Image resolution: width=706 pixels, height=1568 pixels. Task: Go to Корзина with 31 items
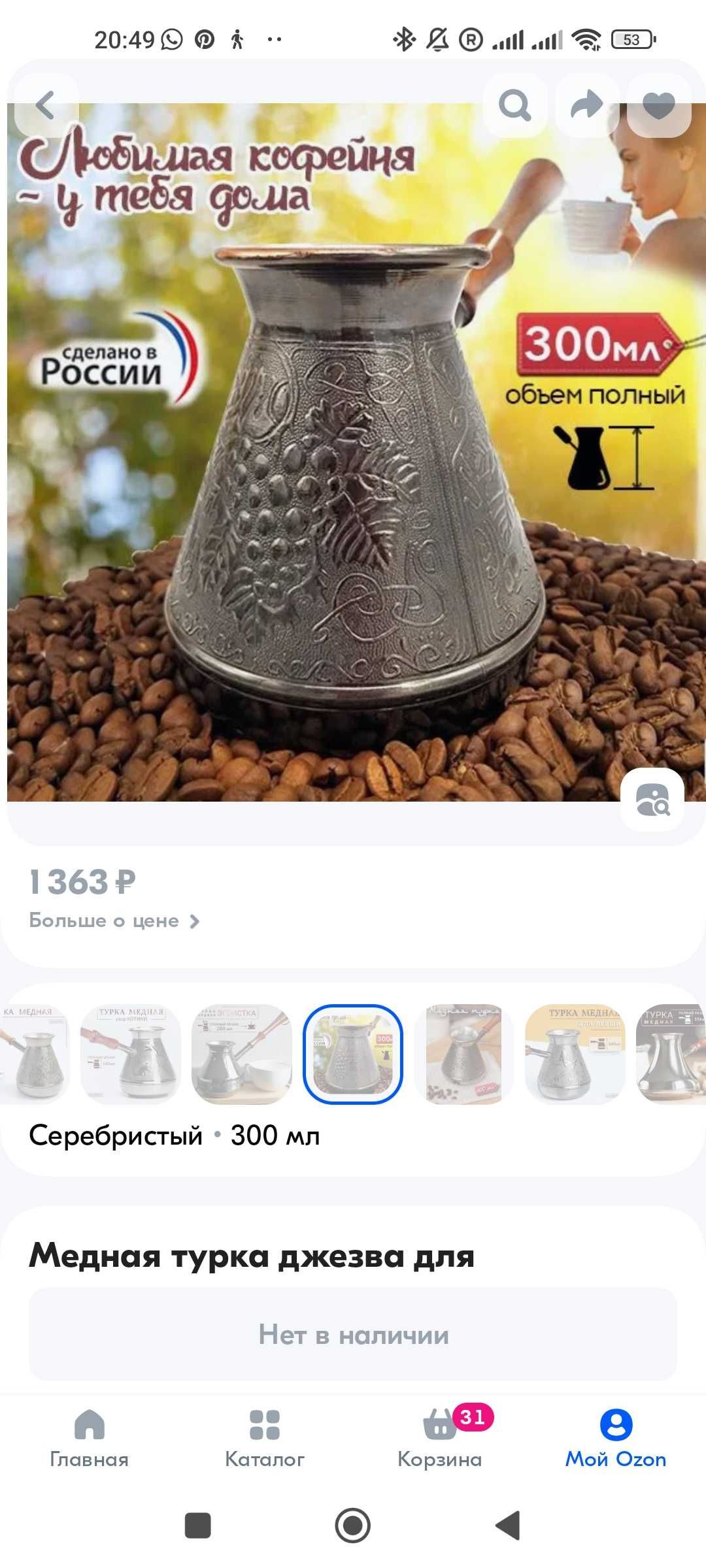point(440,1437)
